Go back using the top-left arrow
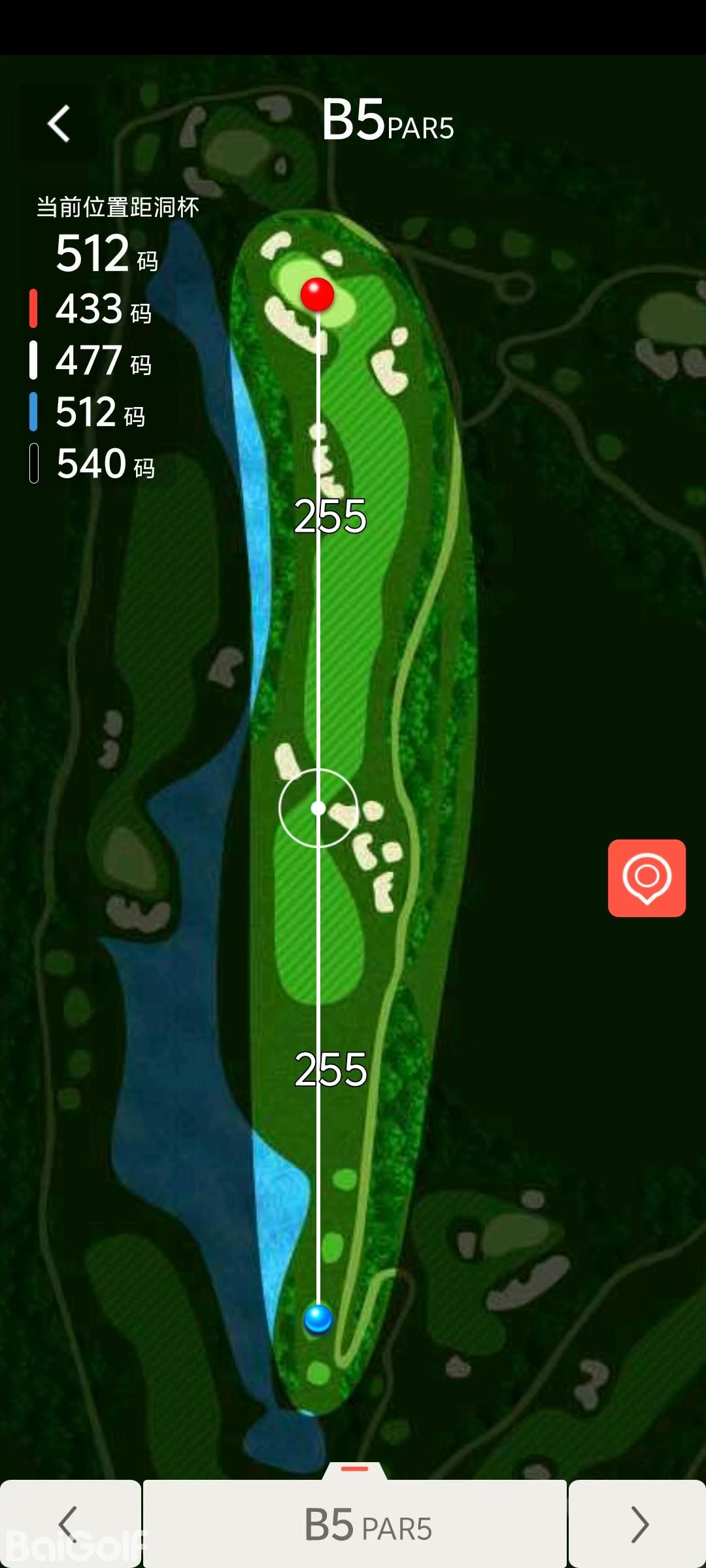The image size is (706, 1568). [x=59, y=123]
